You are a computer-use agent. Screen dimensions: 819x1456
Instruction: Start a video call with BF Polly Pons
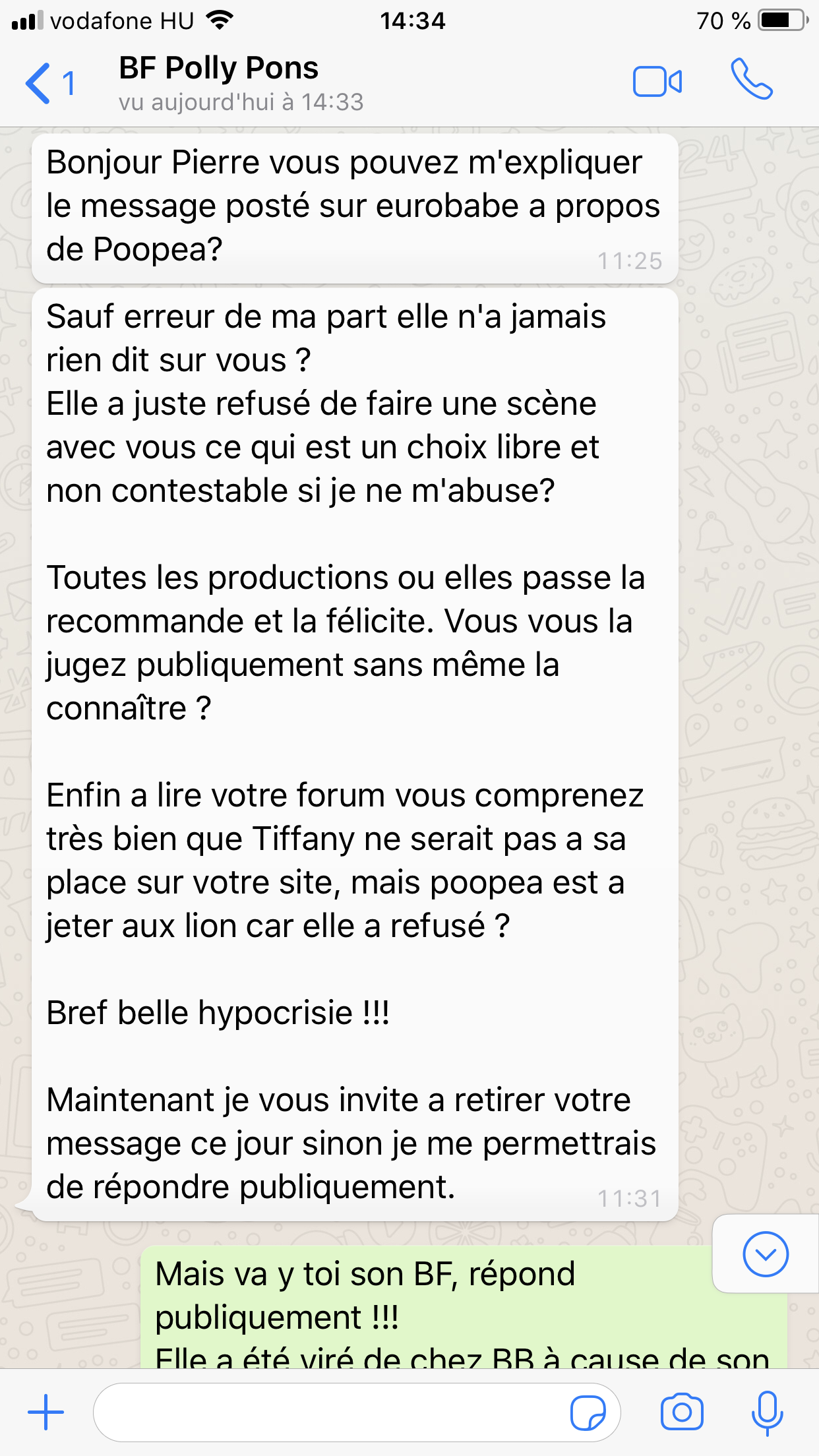(657, 82)
